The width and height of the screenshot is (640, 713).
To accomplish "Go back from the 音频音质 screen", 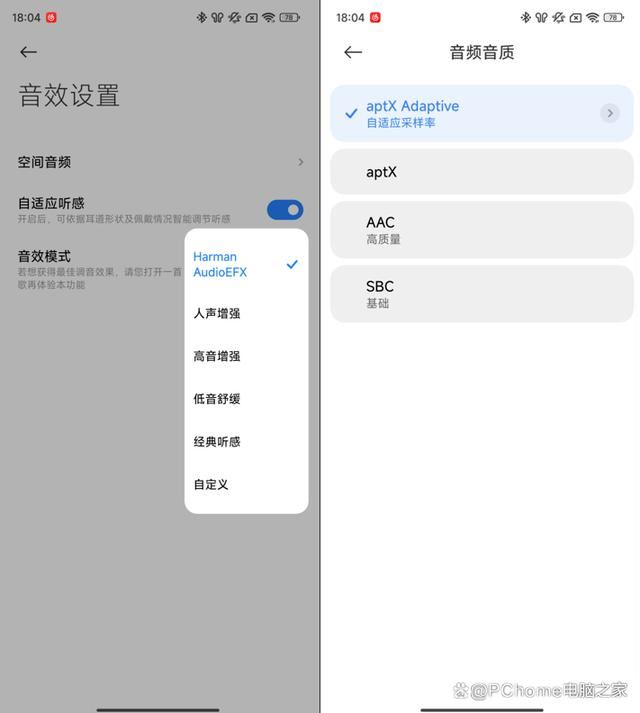I will click(352, 52).
